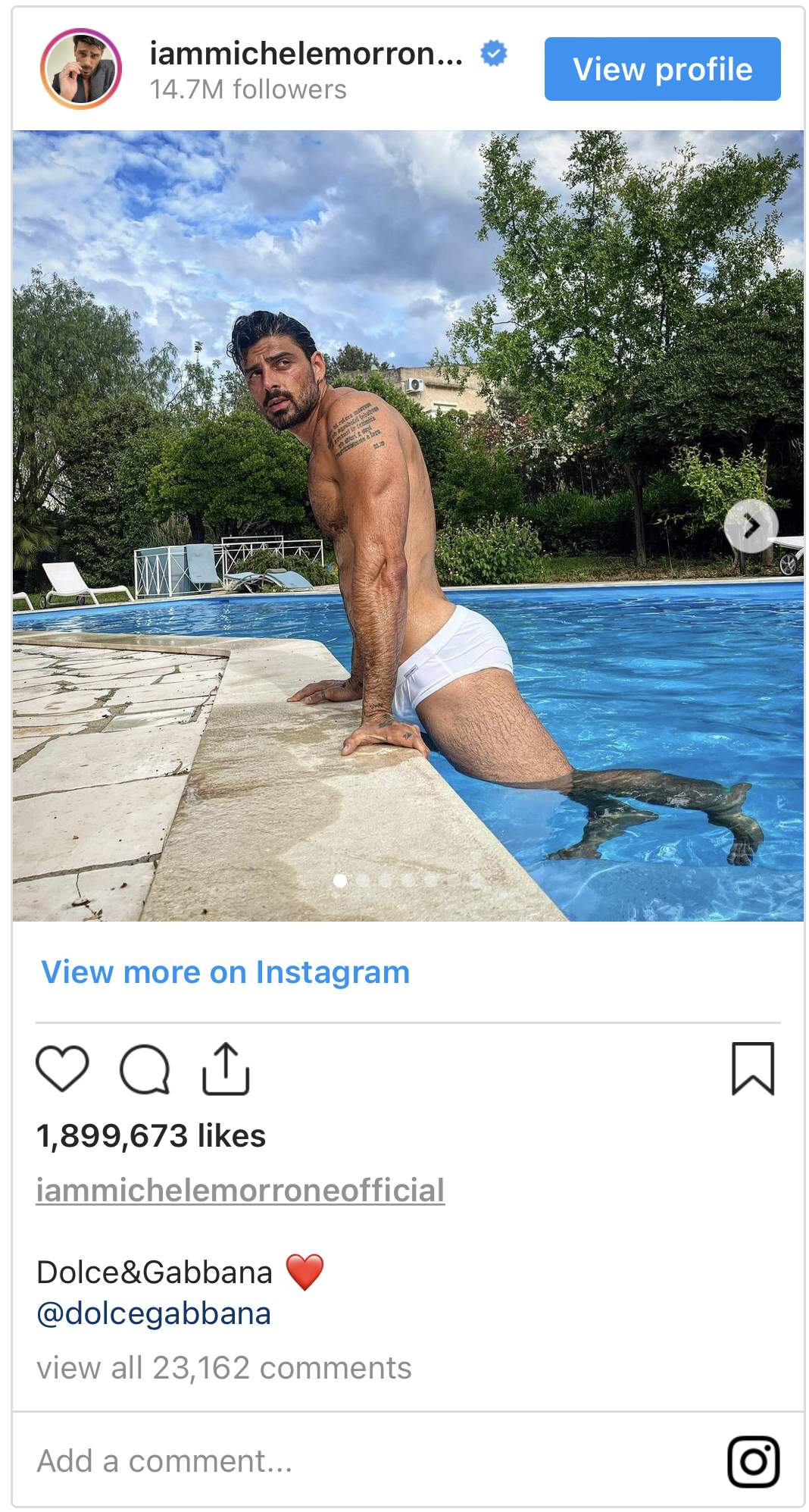Viewport: 809px width, 1512px height.
Task: Open View more on Instagram link
Action: click(x=225, y=972)
